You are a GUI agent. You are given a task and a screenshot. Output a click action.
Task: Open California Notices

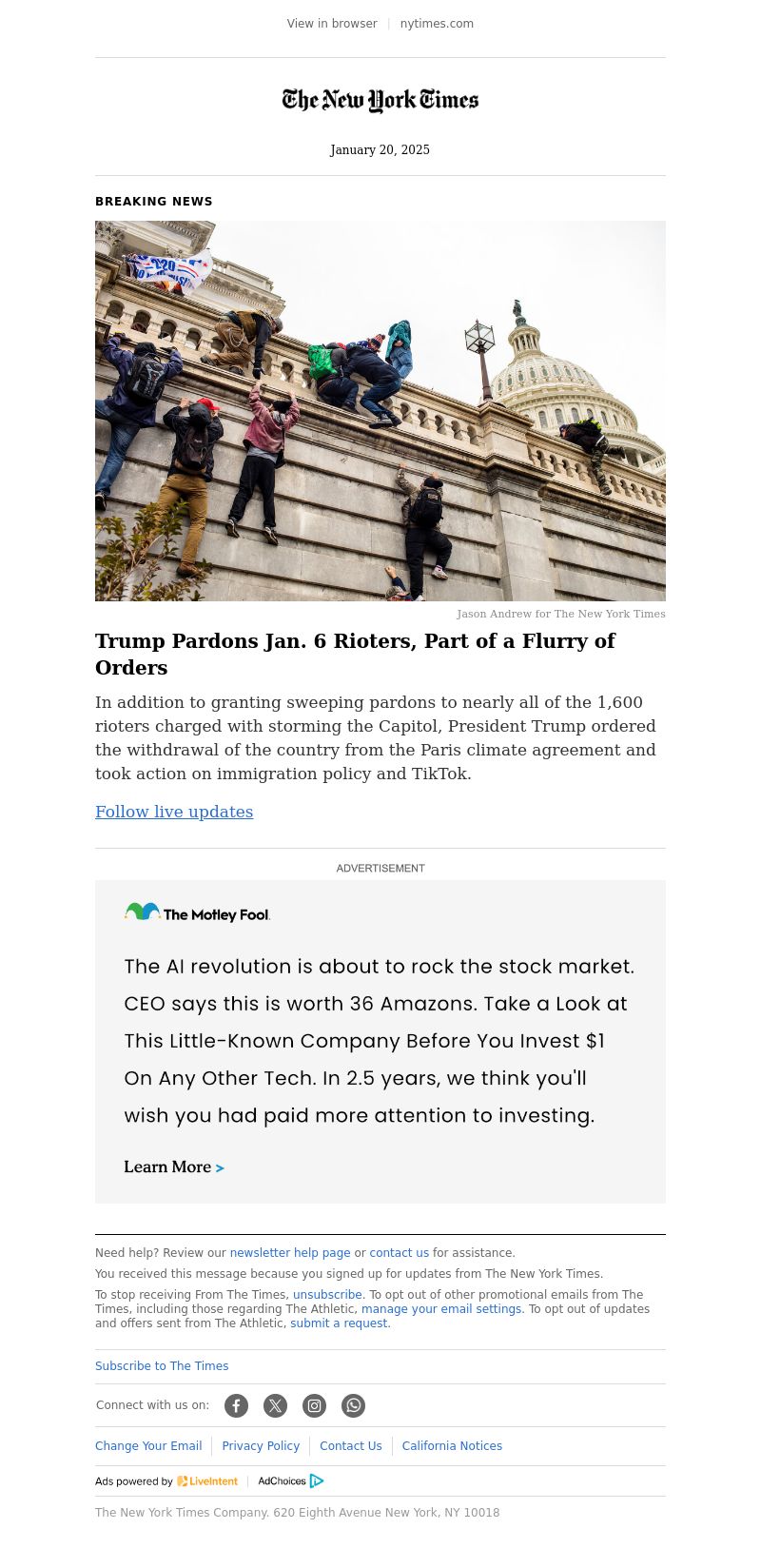pos(452,1446)
